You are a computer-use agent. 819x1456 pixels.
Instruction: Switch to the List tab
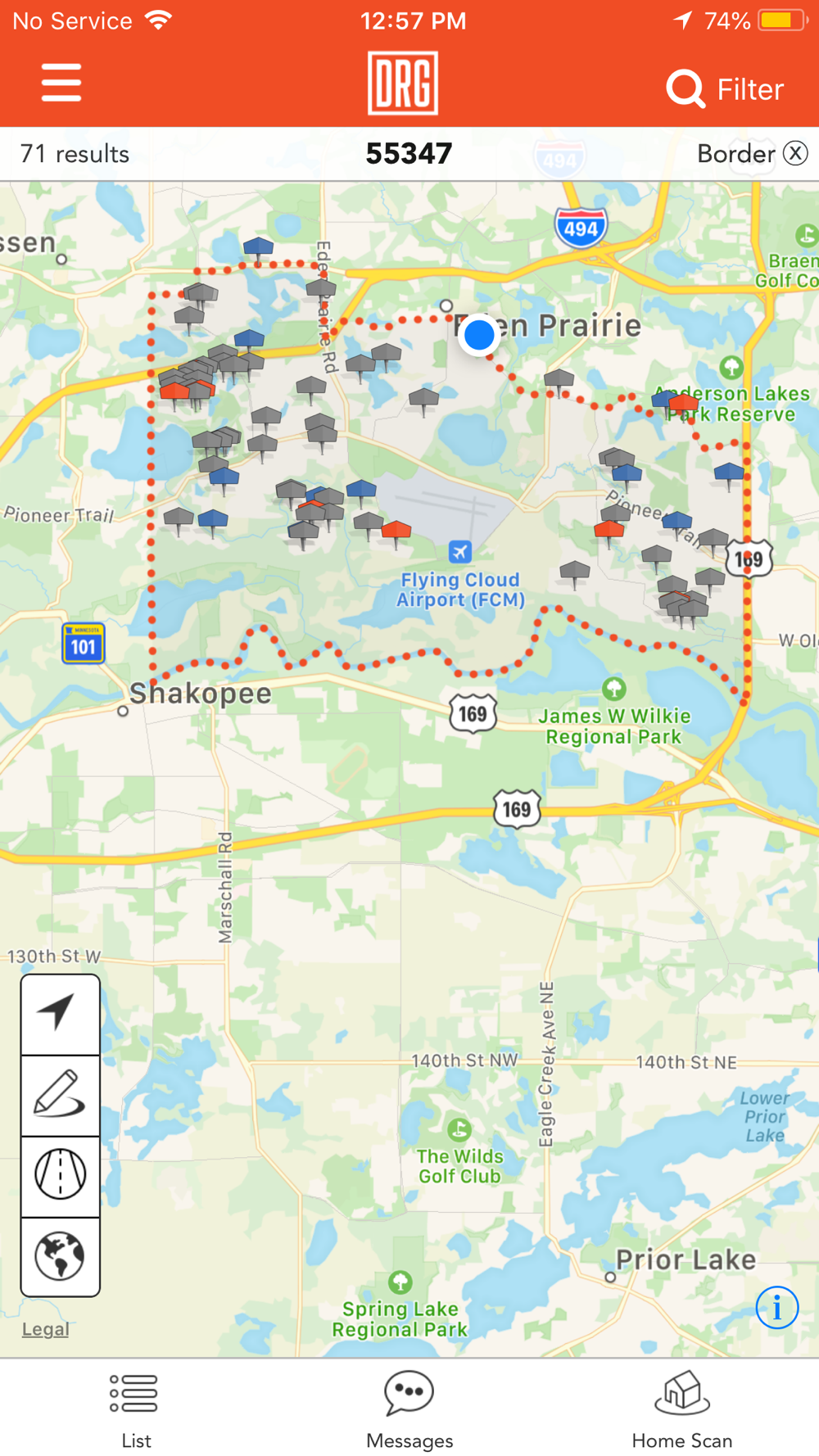coord(136,1410)
